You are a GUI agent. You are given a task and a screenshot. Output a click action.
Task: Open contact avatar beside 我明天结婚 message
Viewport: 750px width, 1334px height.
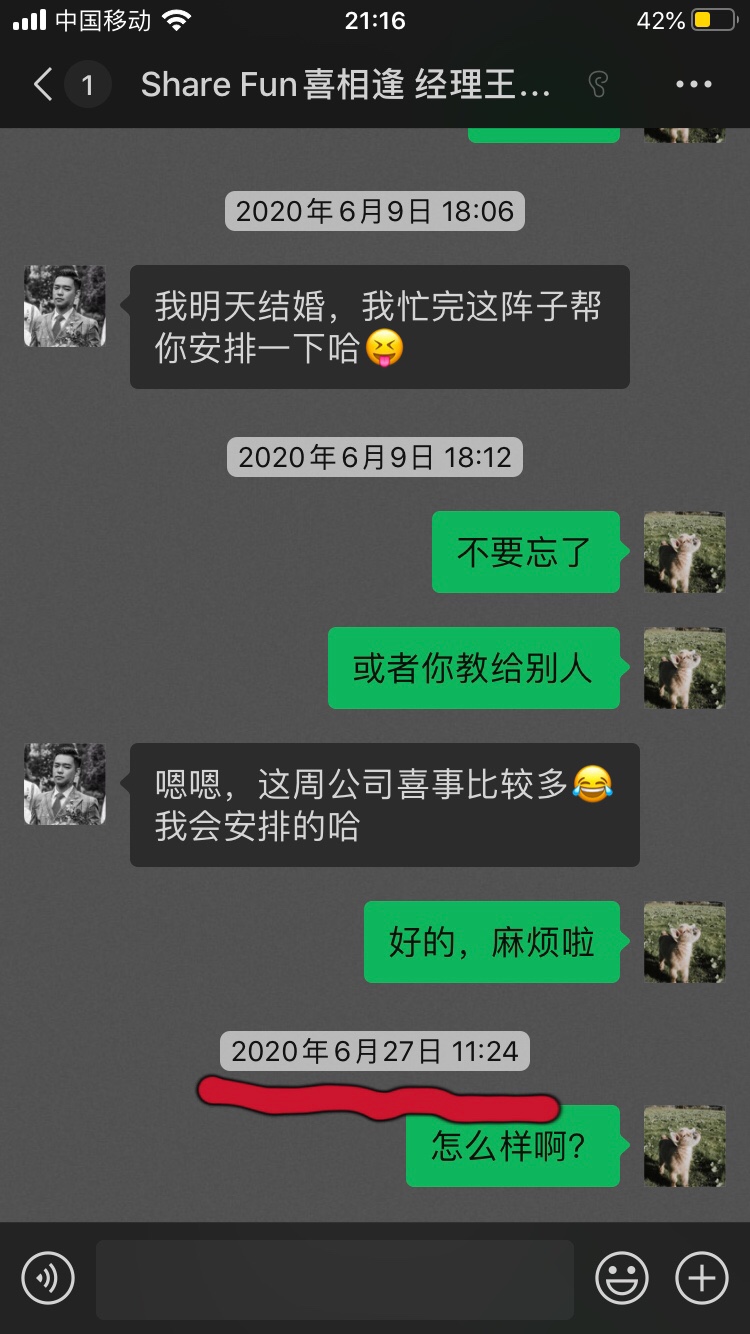[x=65, y=306]
